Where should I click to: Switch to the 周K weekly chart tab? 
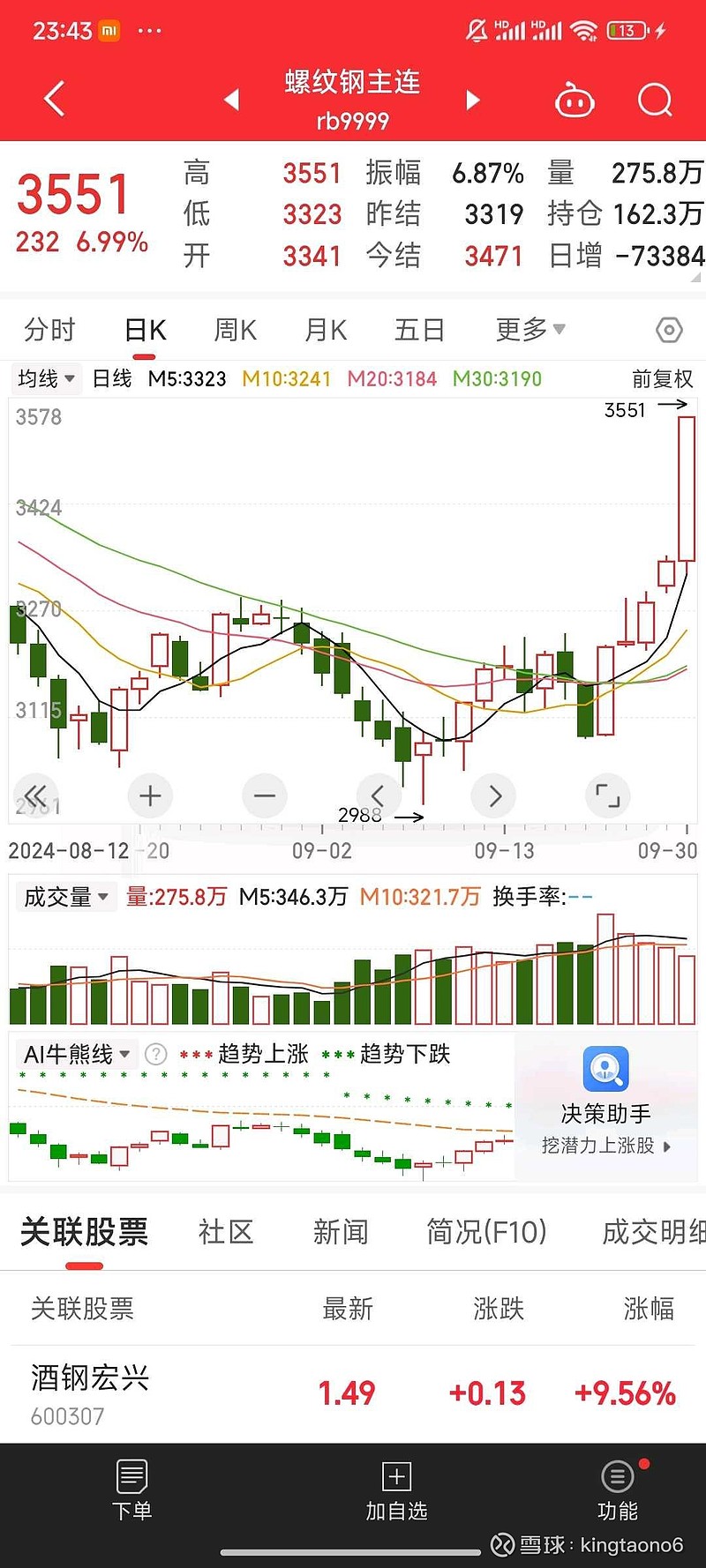(234, 329)
